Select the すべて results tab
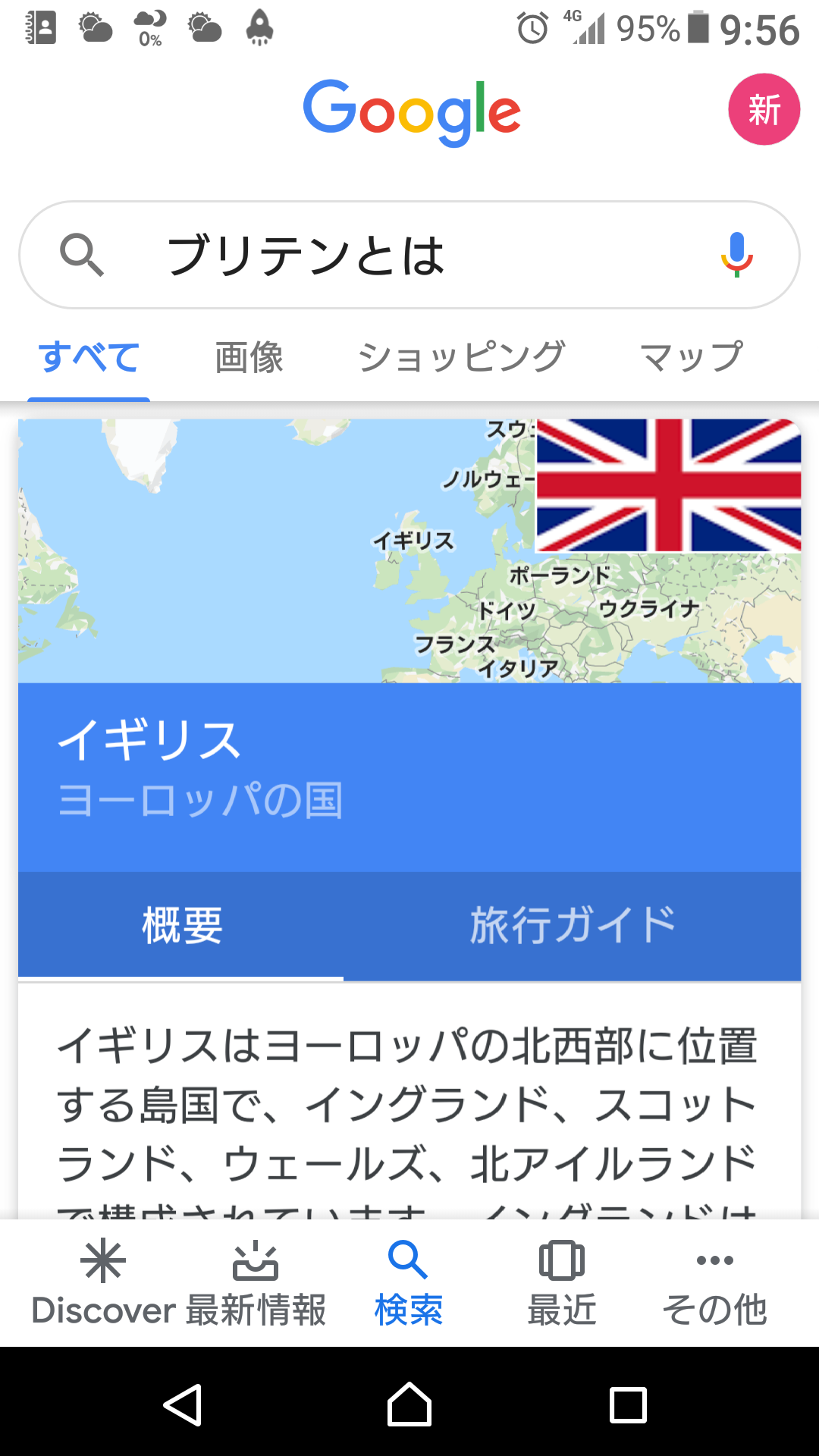Screen dimensions: 819x1456 click(x=89, y=357)
